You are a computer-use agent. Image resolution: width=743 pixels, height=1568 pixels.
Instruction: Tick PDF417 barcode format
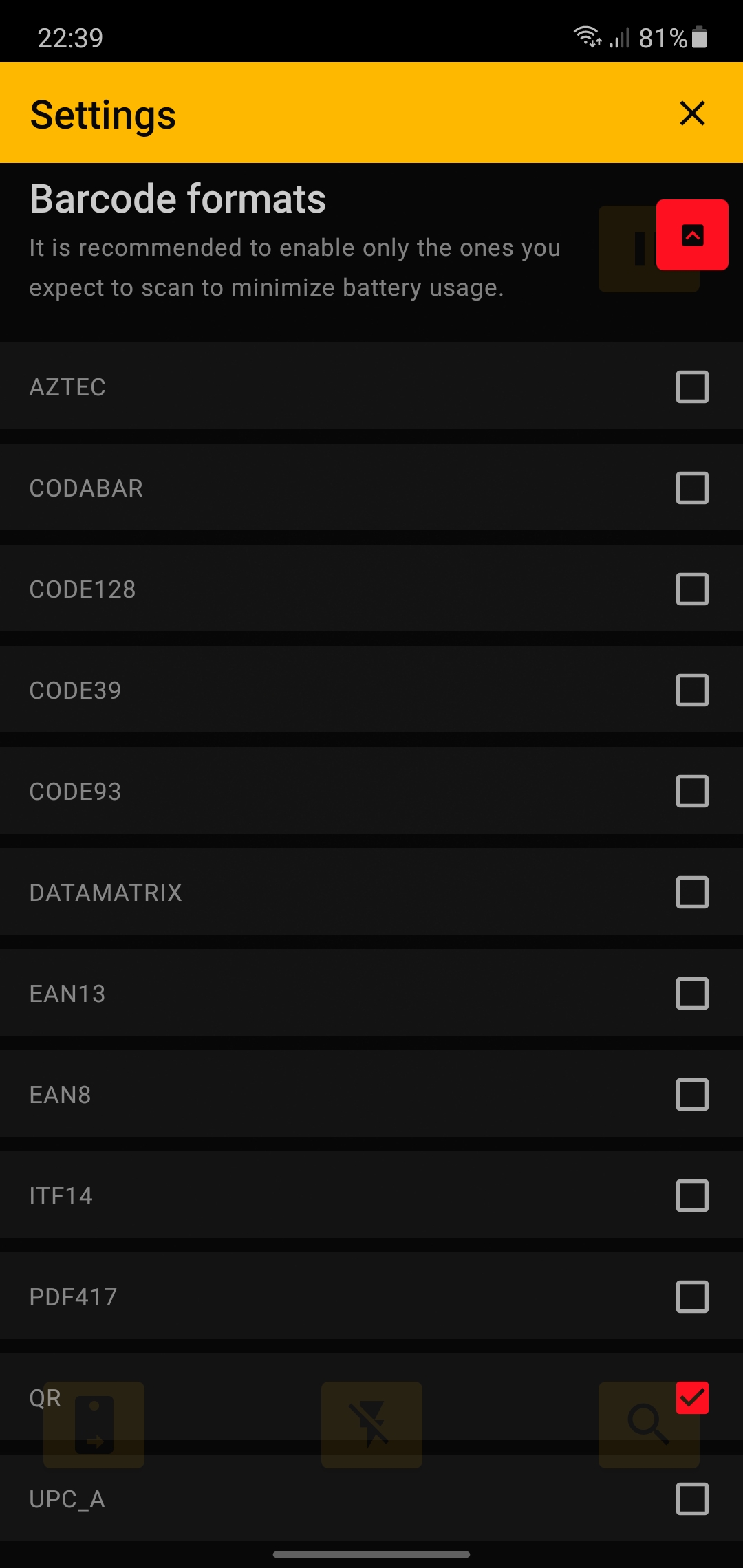[692, 1296]
